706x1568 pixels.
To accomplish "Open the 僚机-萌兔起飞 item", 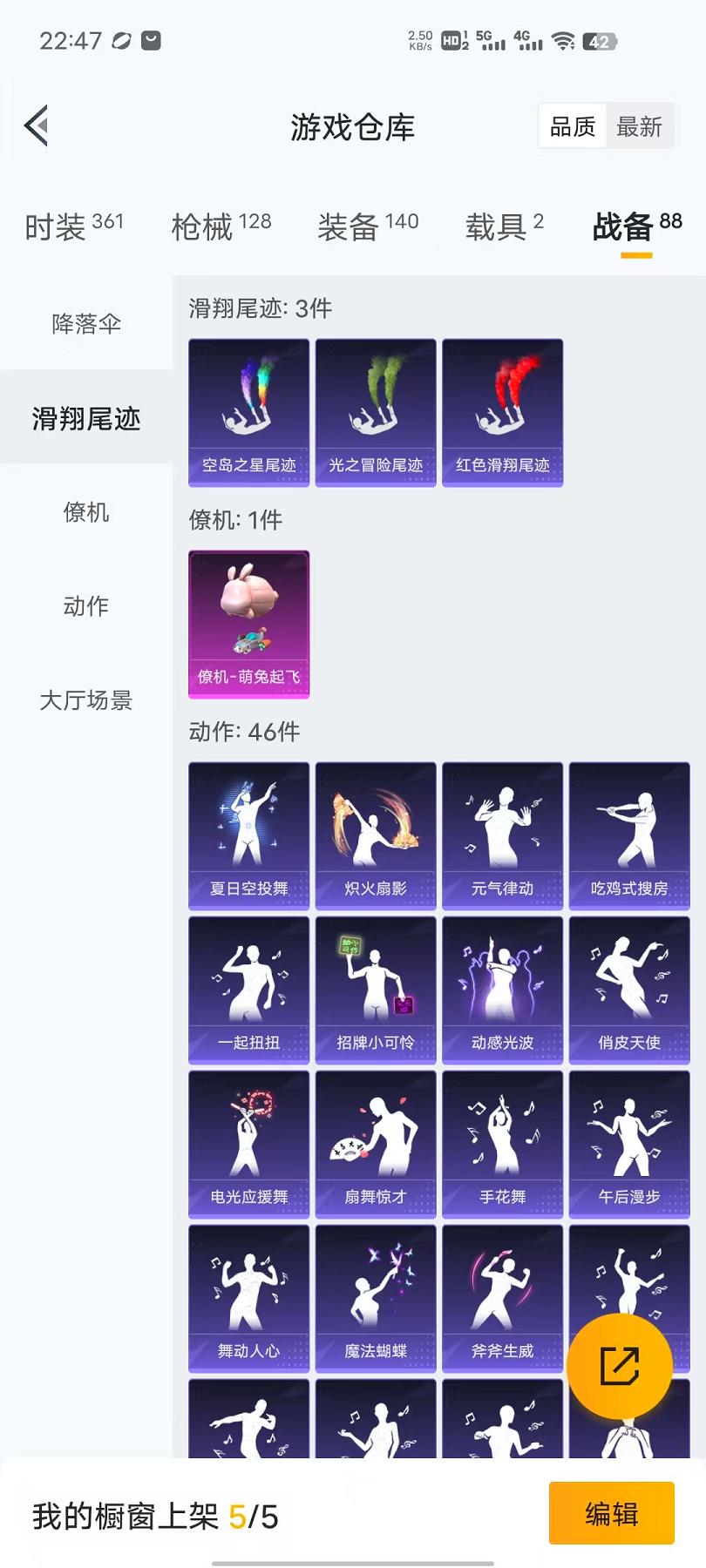I will coord(249,624).
